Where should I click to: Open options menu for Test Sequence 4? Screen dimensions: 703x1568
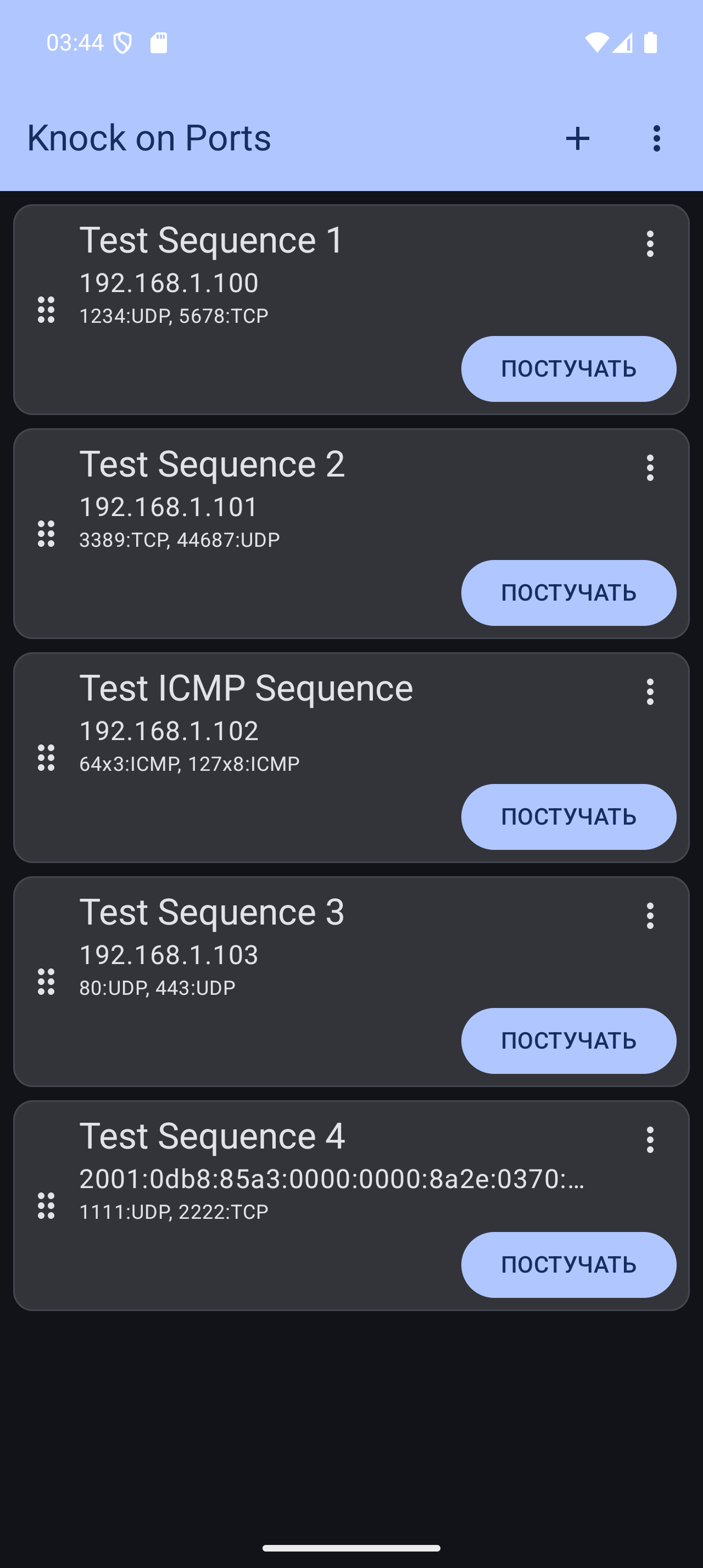[x=650, y=1140]
